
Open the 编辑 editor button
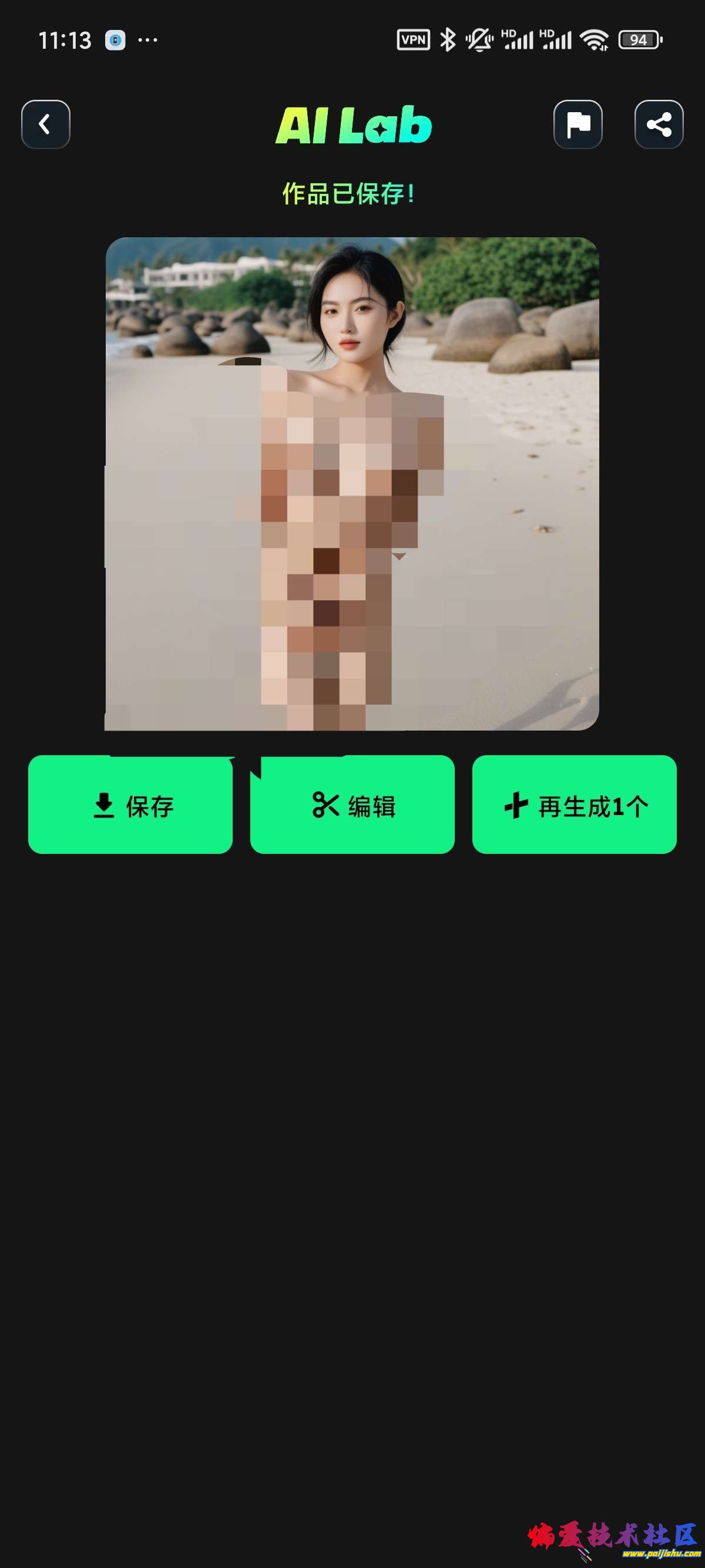352,805
